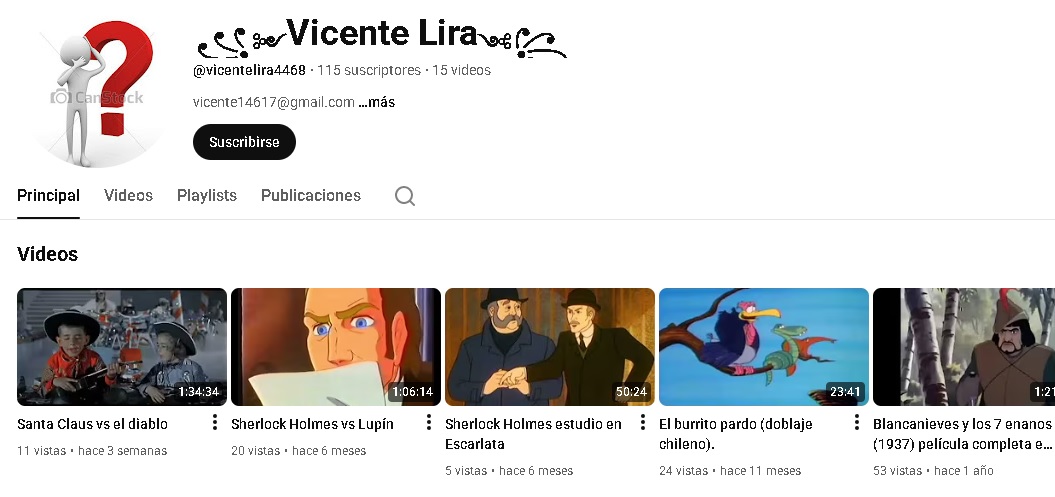The width and height of the screenshot is (1055, 497).
Task: Play El burrito pardo video
Action: pyautogui.click(x=764, y=346)
